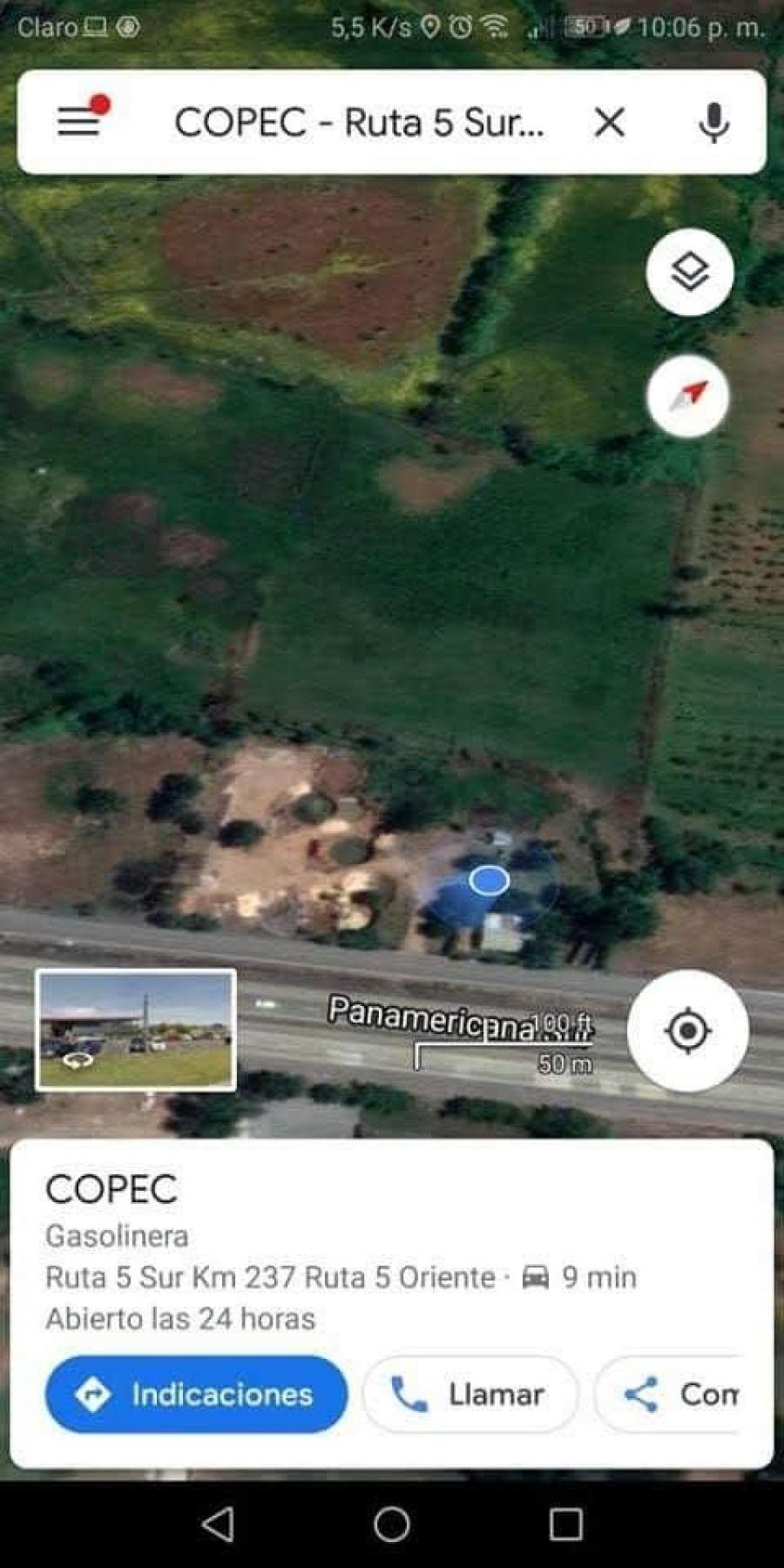The height and width of the screenshot is (1568, 784).
Task: Reset map orientation with the compass
Action: coord(688,396)
